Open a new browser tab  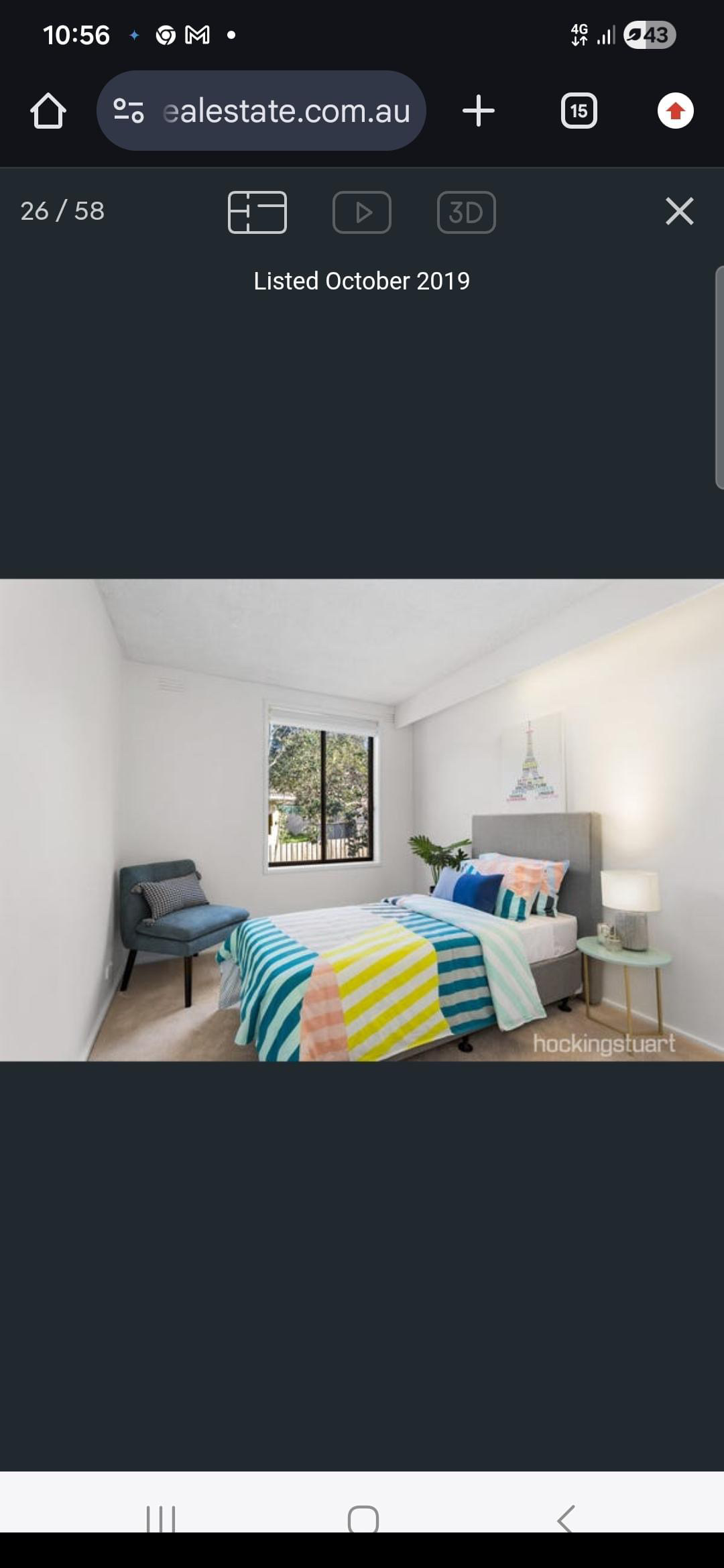(x=479, y=111)
